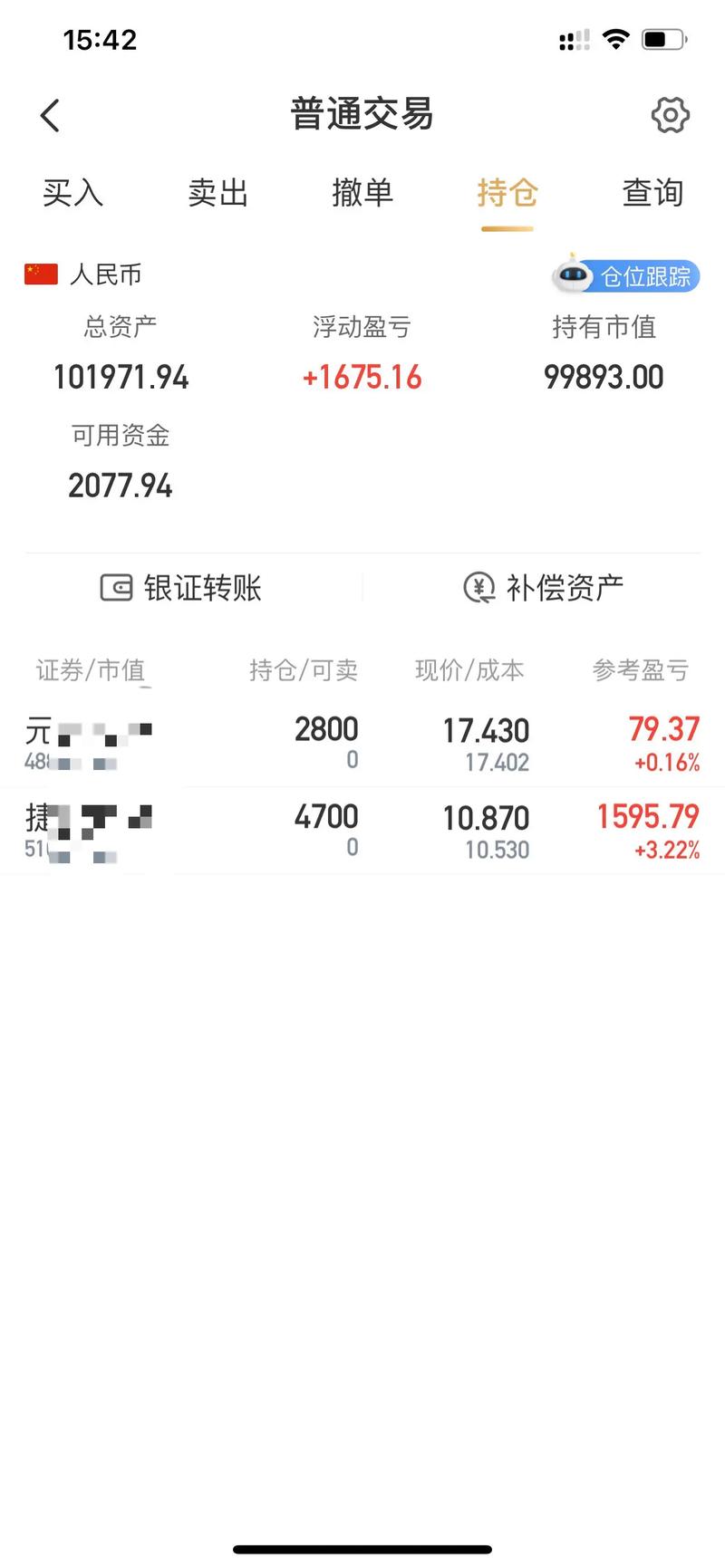Open 补偿资产 compensation assets
The width and height of the screenshot is (725, 1568).
pos(541,587)
